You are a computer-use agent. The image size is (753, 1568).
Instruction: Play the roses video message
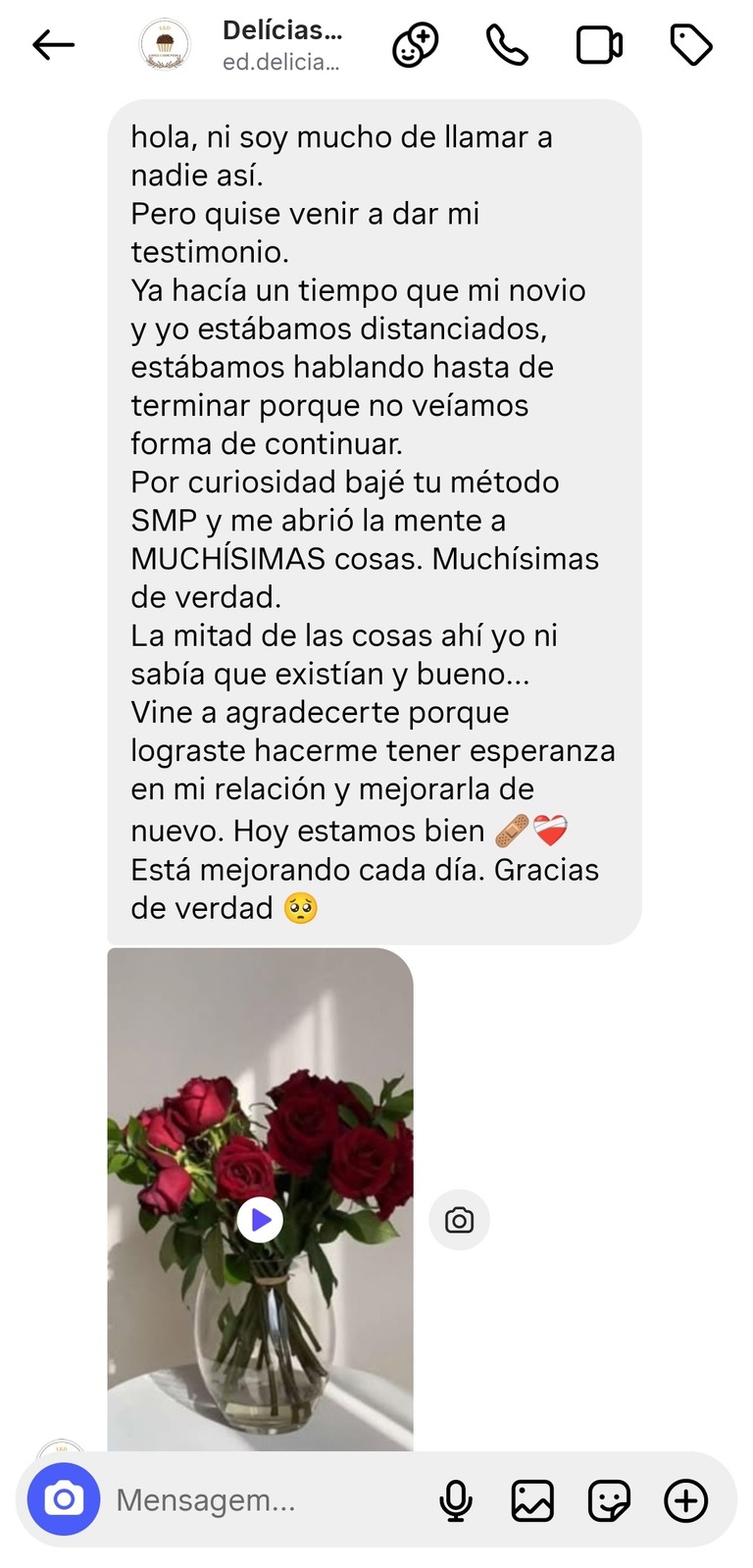click(260, 1220)
